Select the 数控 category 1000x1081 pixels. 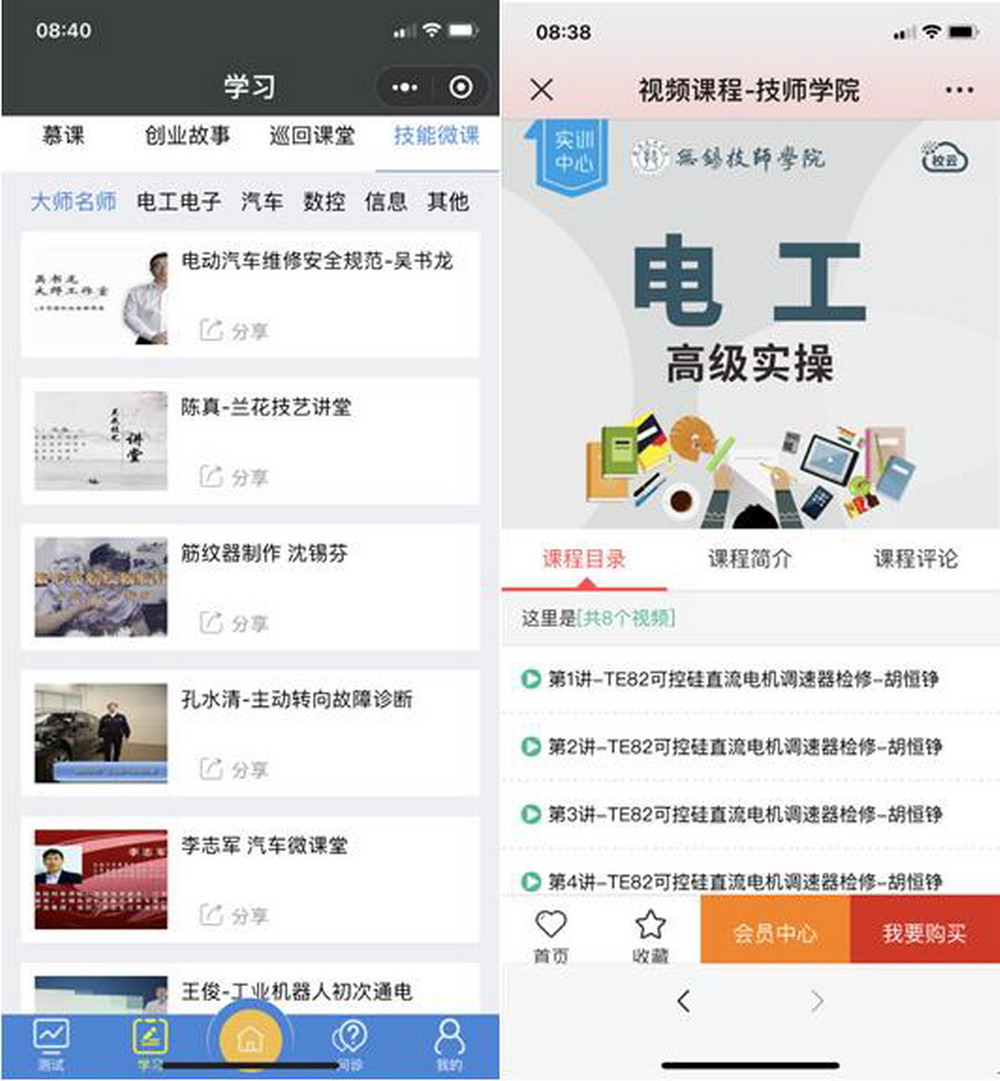(324, 201)
